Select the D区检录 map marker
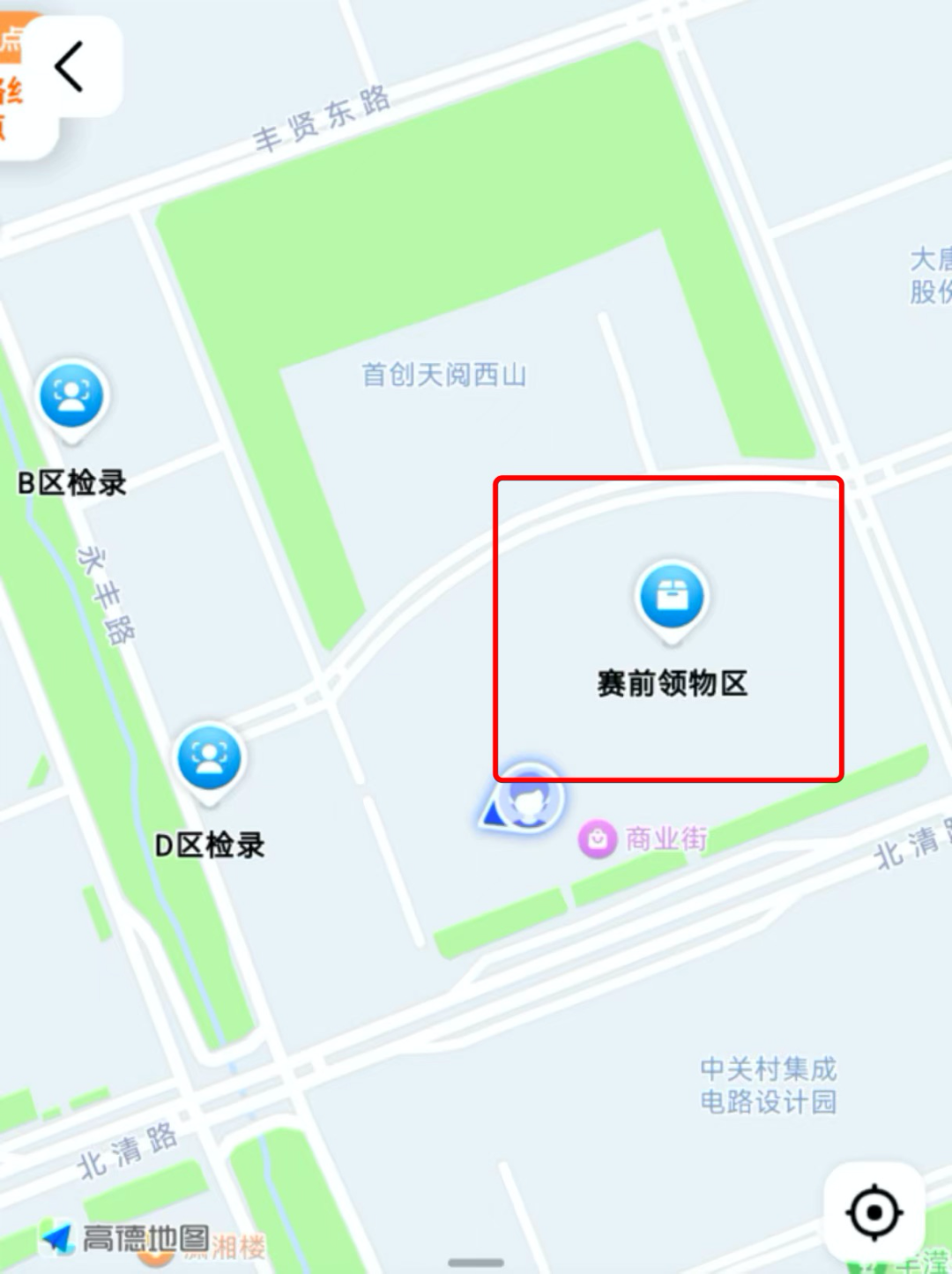 point(209,758)
